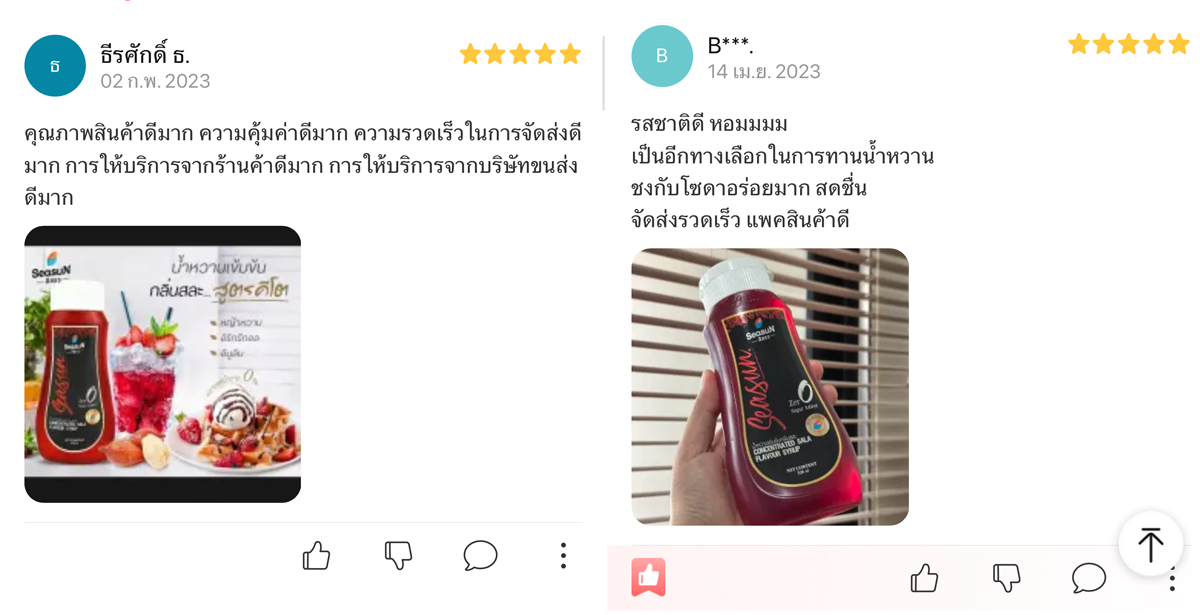Open B***'s profile avatar
The height and width of the screenshot is (615, 1200).
661,56
